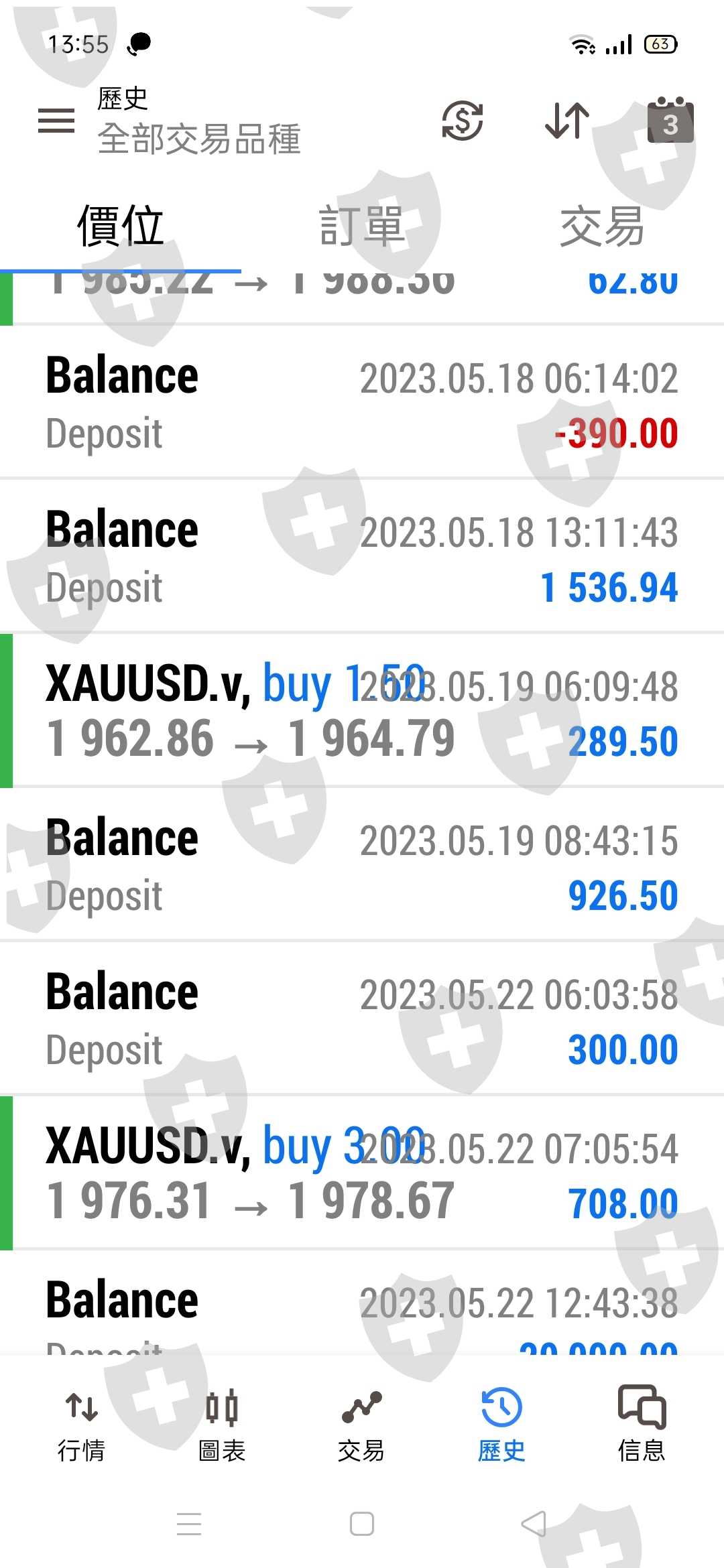Screen dimensions: 724x1568
Task: Expand the XAUUSD.v buy 1.50 position
Action: tap(362, 712)
